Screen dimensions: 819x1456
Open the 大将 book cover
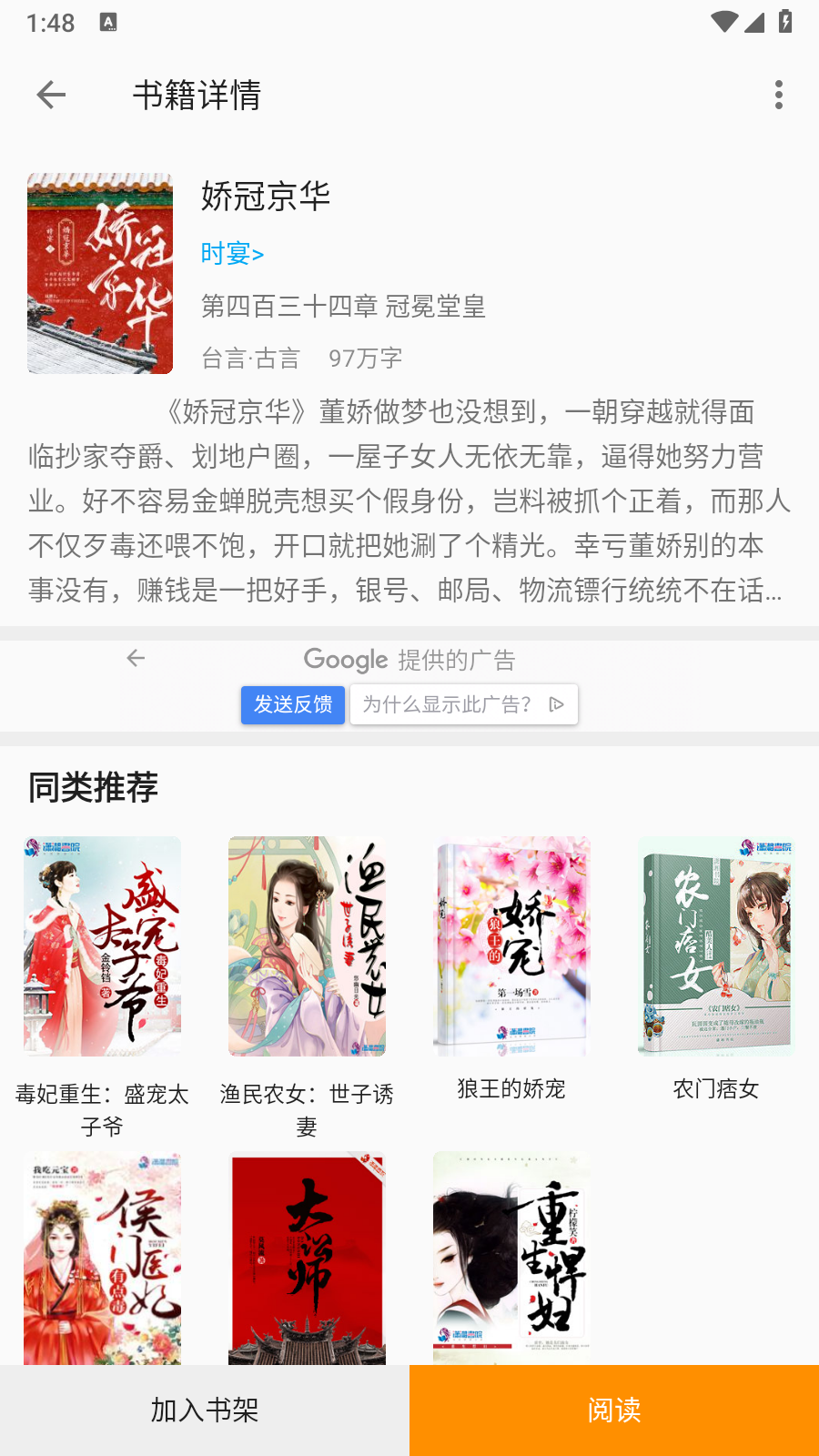307,1259
